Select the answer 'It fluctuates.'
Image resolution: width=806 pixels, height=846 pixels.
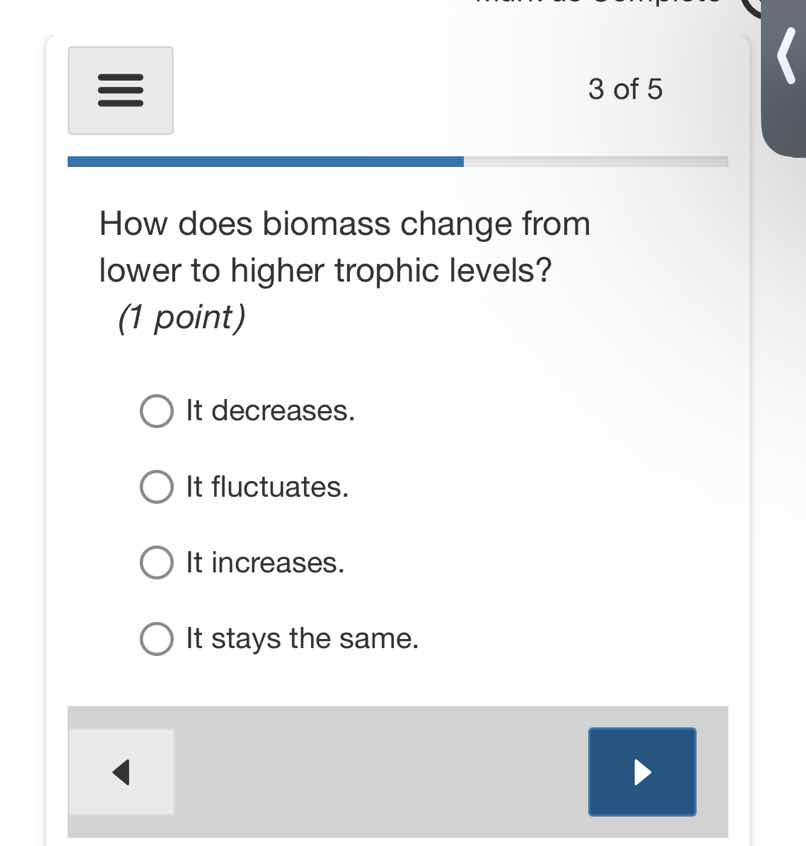156,487
